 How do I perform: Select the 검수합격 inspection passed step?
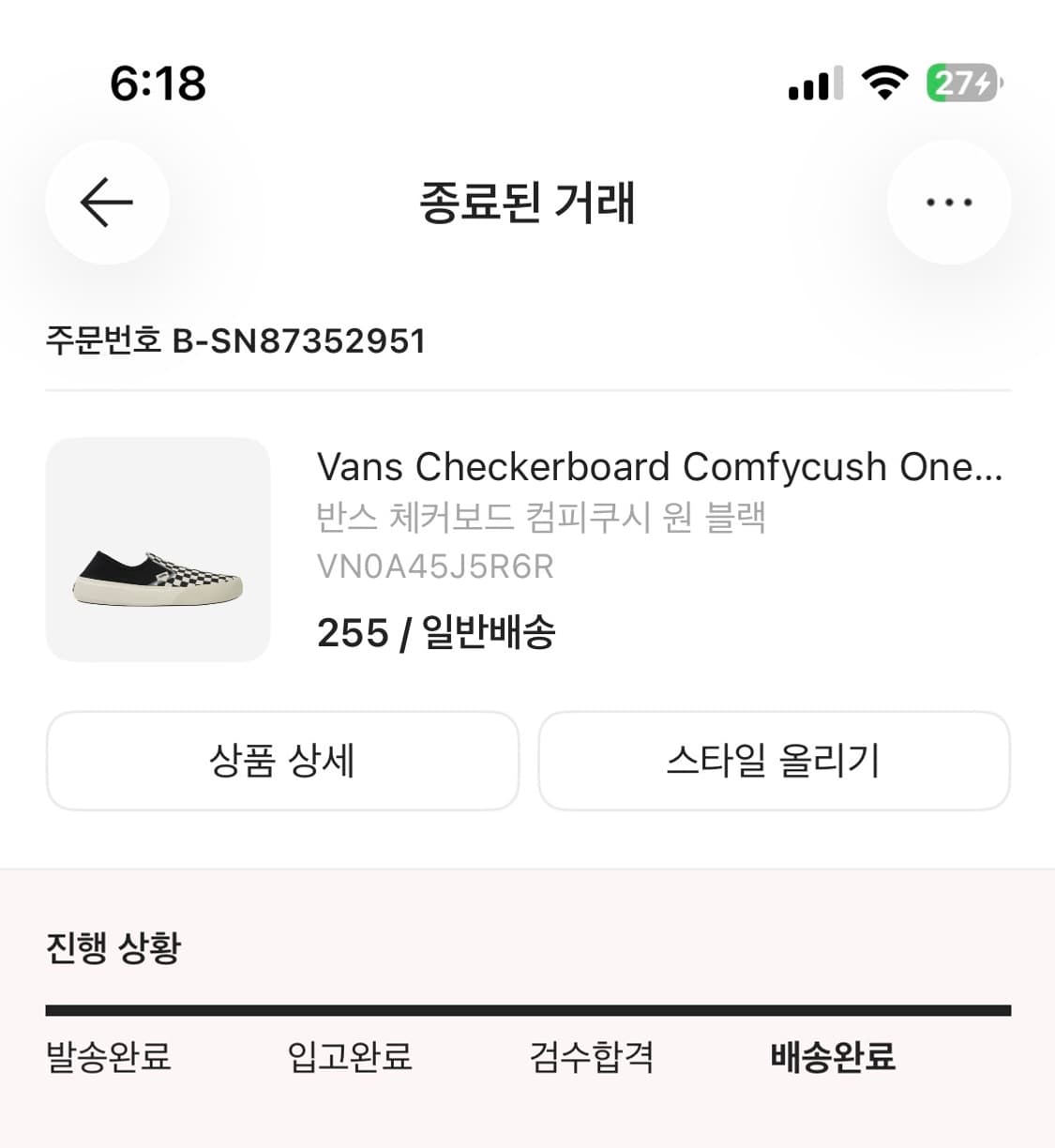coord(592,1059)
